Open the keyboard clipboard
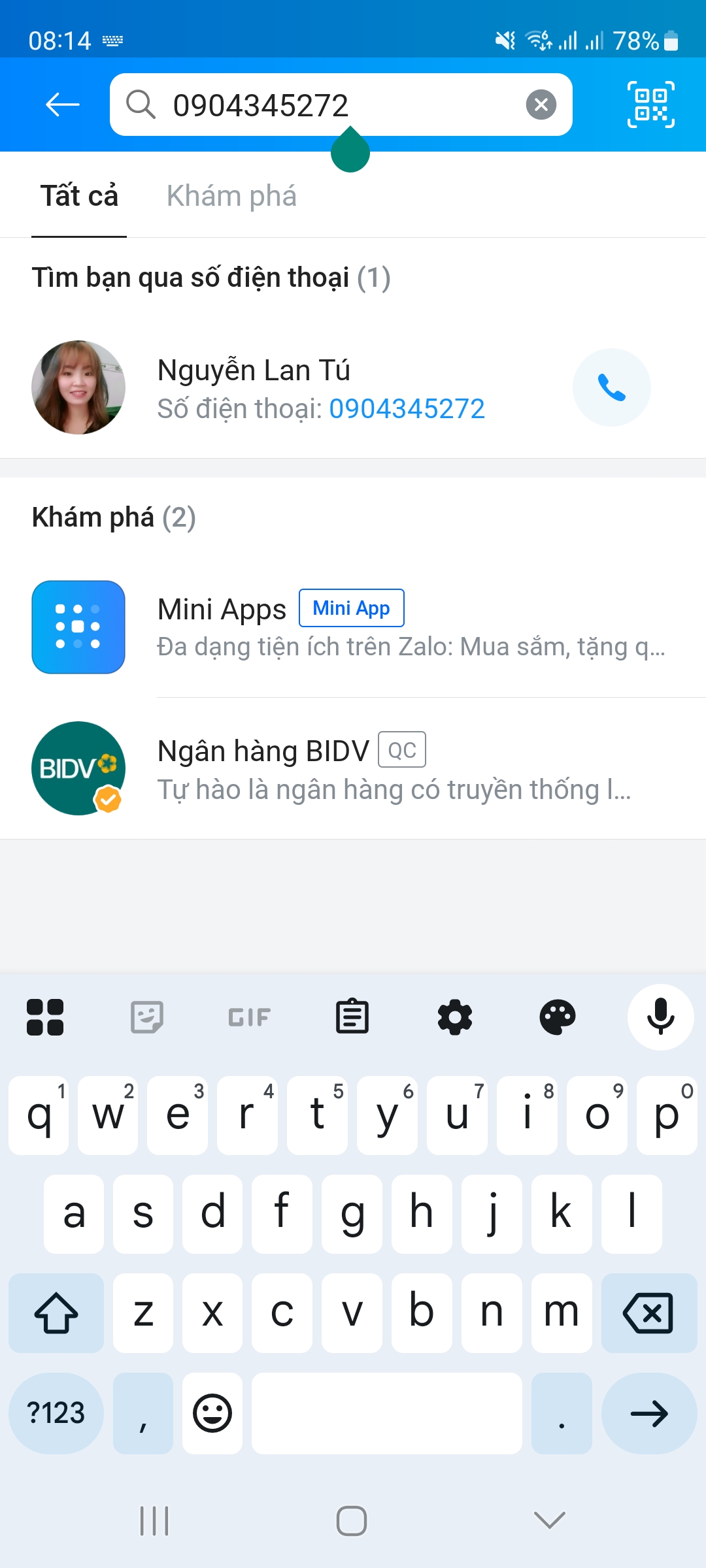The width and height of the screenshot is (706, 1568). (352, 1017)
